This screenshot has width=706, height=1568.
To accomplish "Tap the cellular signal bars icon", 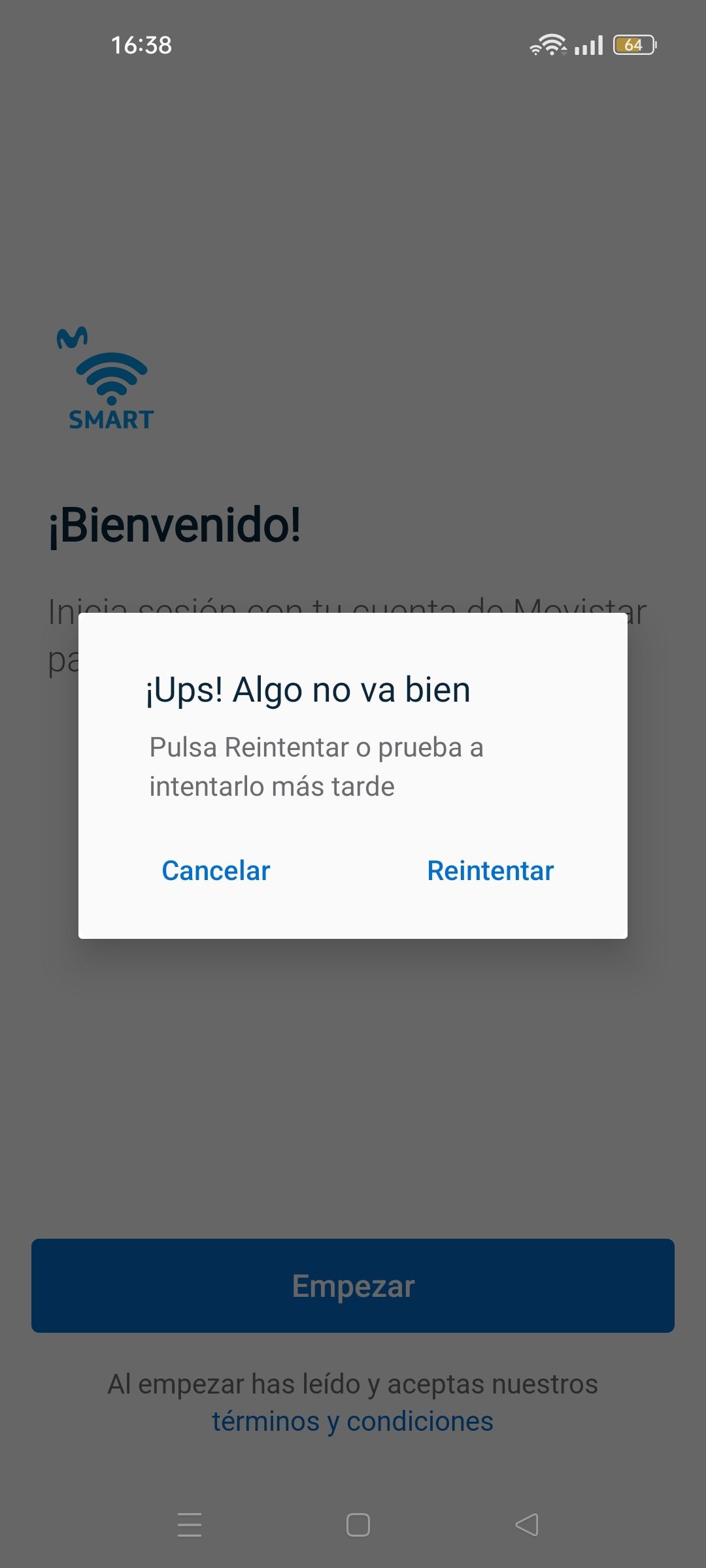I will [588, 44].
